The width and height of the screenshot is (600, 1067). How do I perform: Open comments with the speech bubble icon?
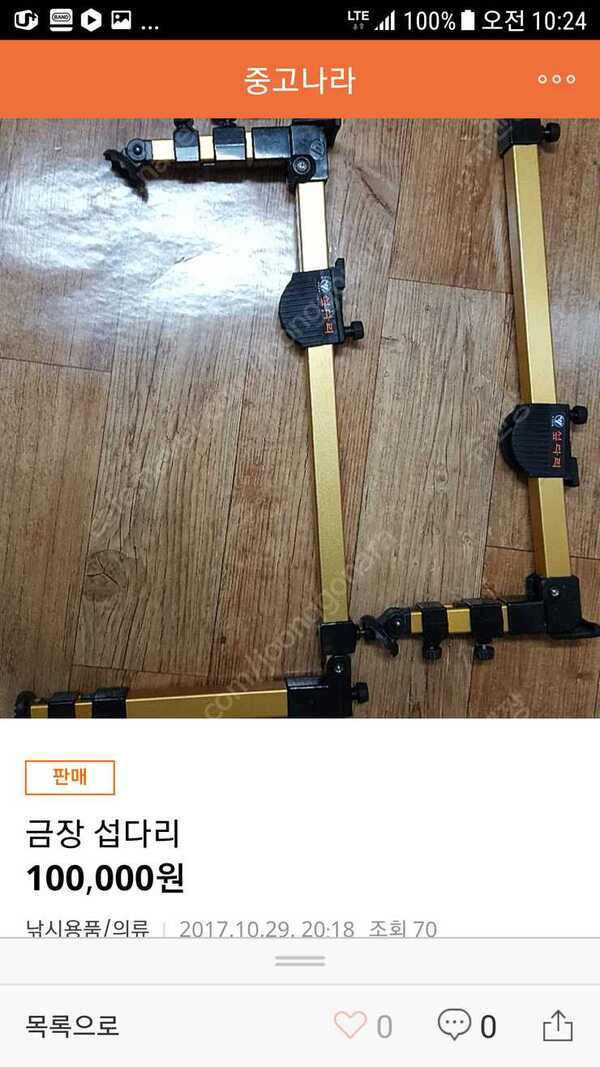(454, 1025)
